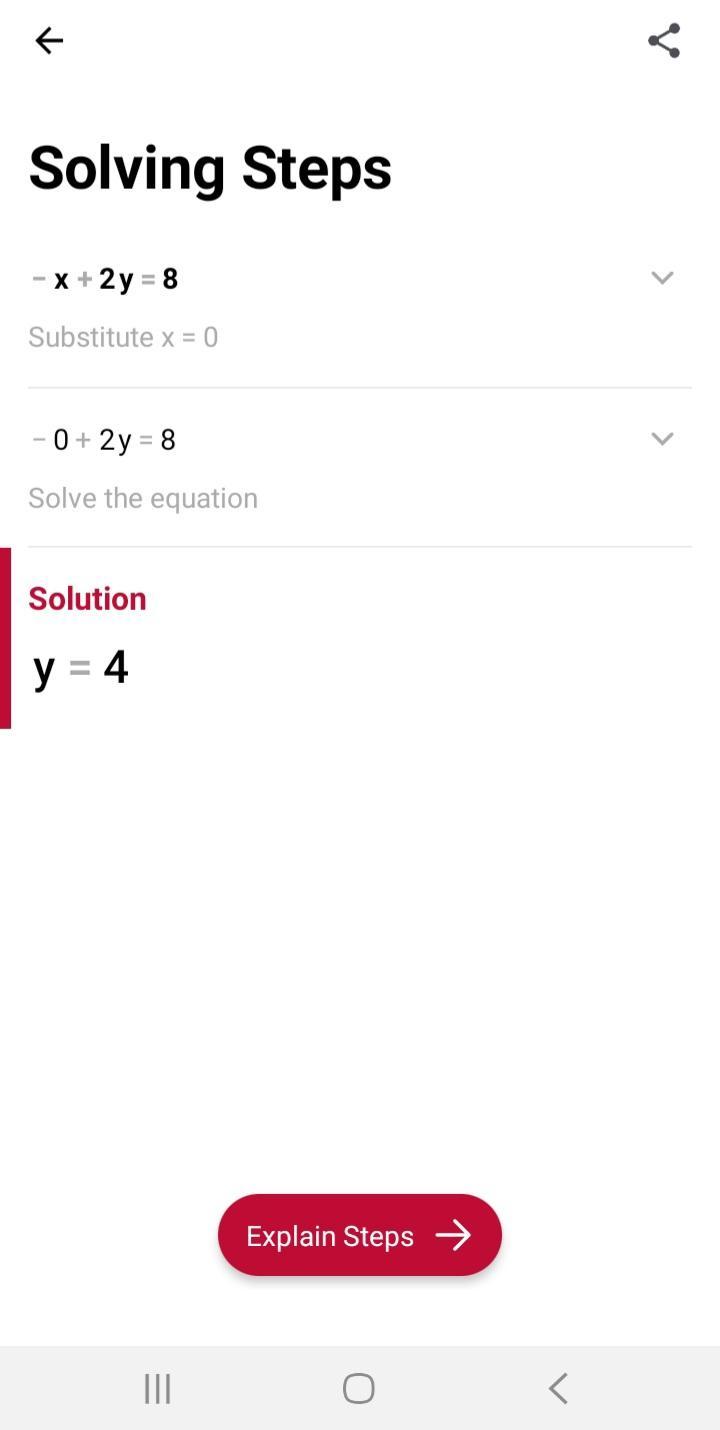Open recent apps from navigation bar
The image size is (720, 1430).
(x=158, y=1388)
